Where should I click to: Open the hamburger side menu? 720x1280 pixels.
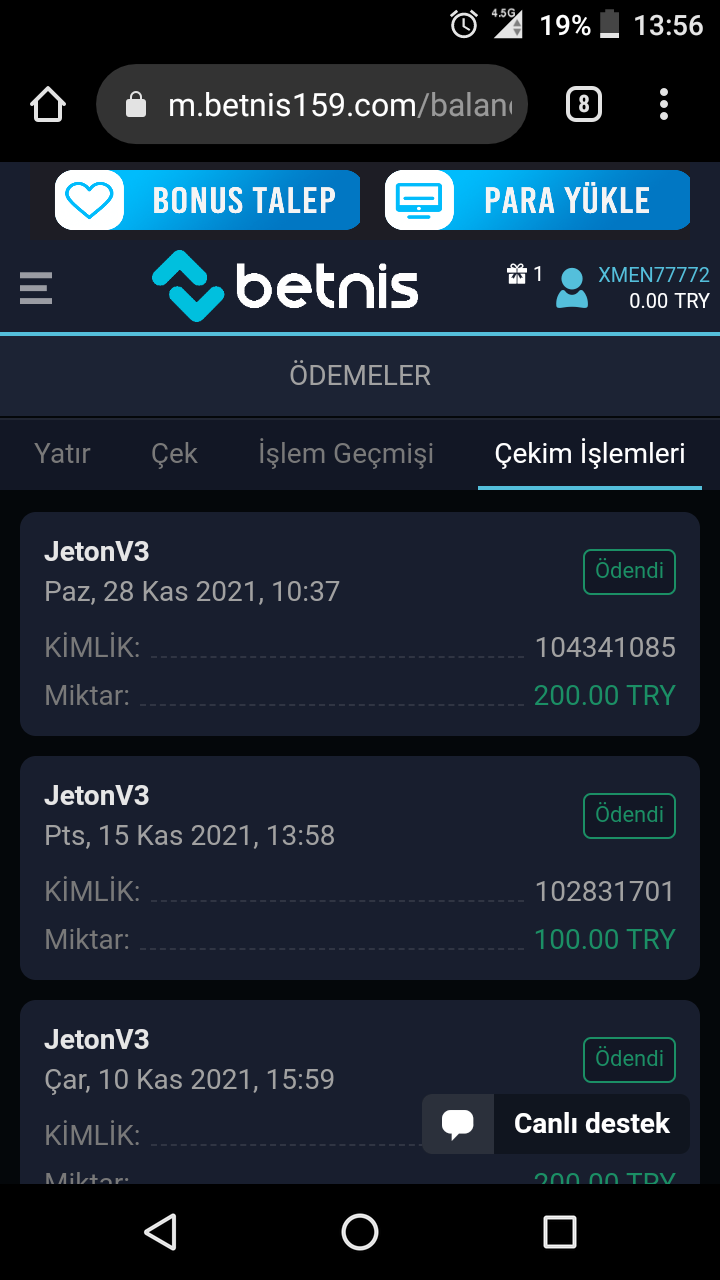[x=35, y=288]
